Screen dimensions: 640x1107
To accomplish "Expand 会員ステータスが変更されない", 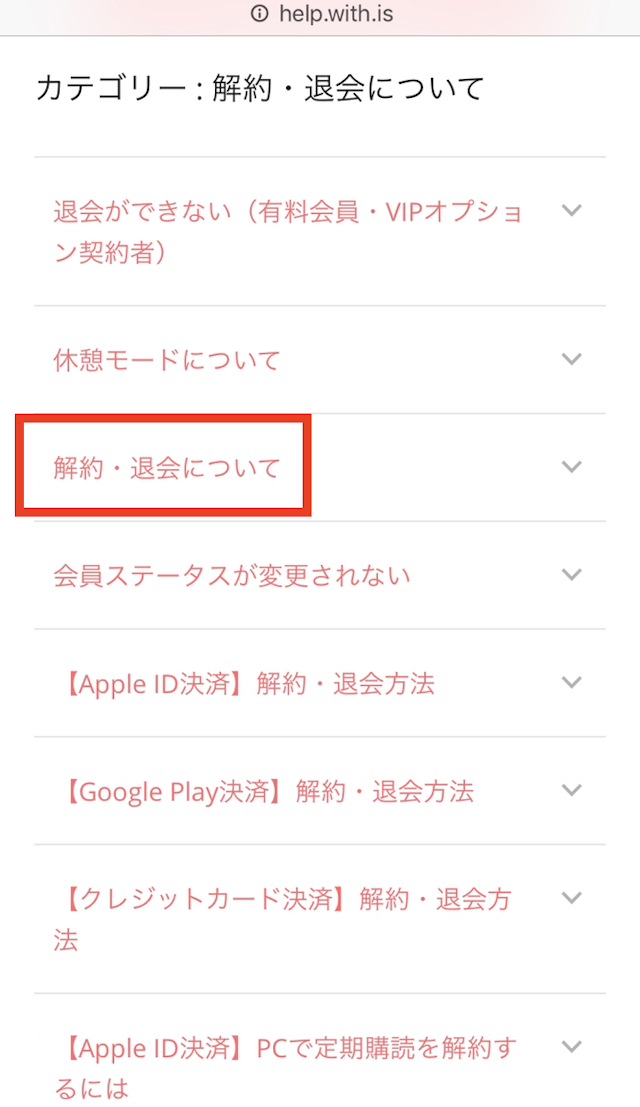I will (x=231, y=575).
